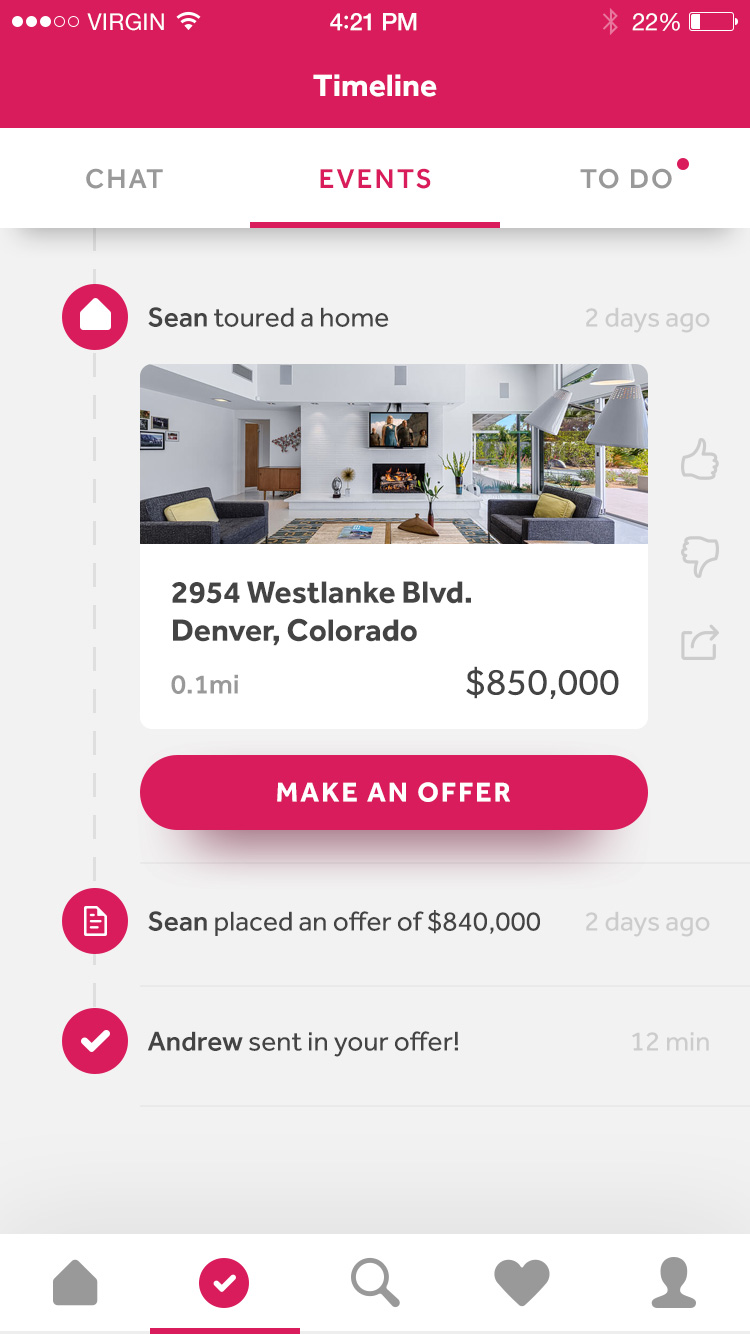Share the Westlanke Blvd. listing
Image resolution: width=750 pixels, height=1334 pixels.
(x=700, y=642)
